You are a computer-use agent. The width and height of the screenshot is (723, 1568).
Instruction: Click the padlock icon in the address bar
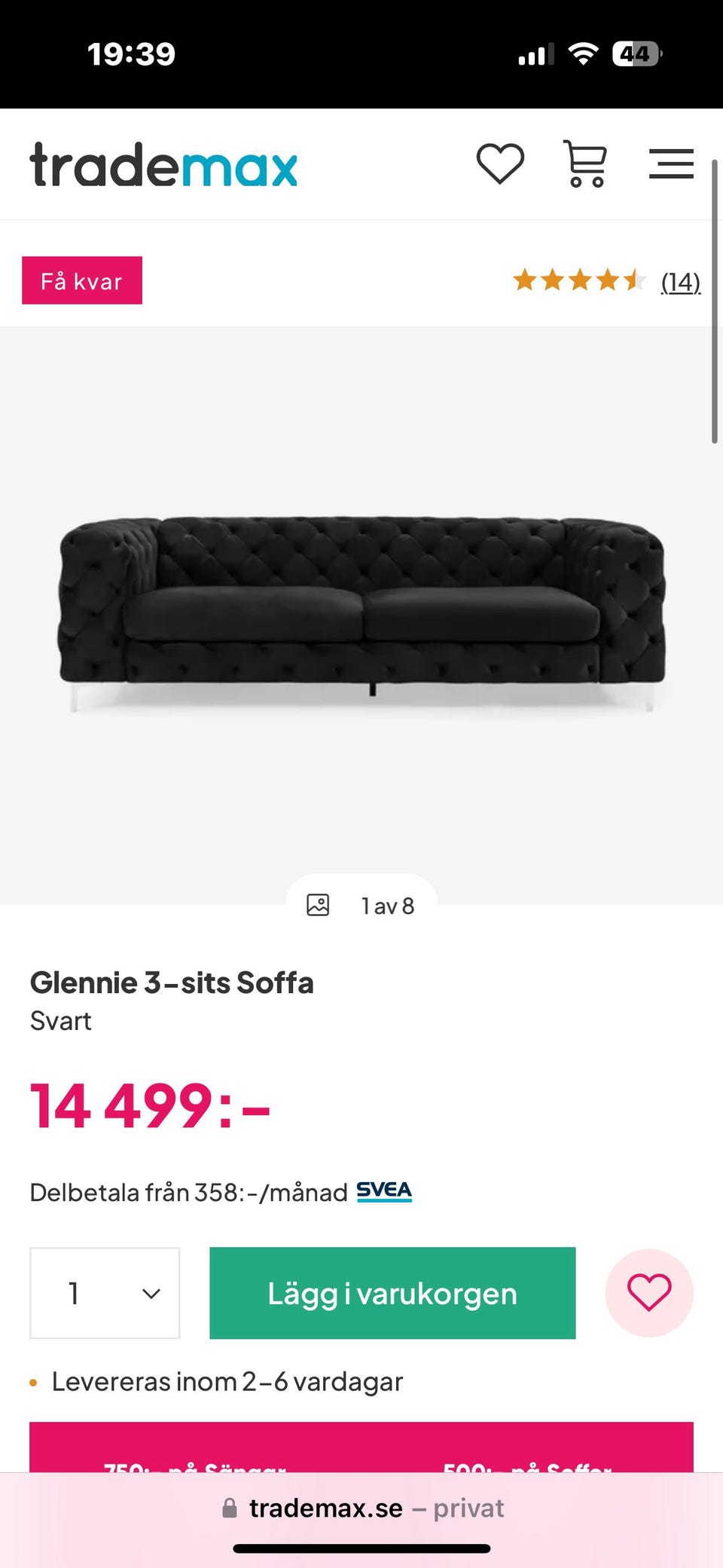click(x=228, y=1508)
